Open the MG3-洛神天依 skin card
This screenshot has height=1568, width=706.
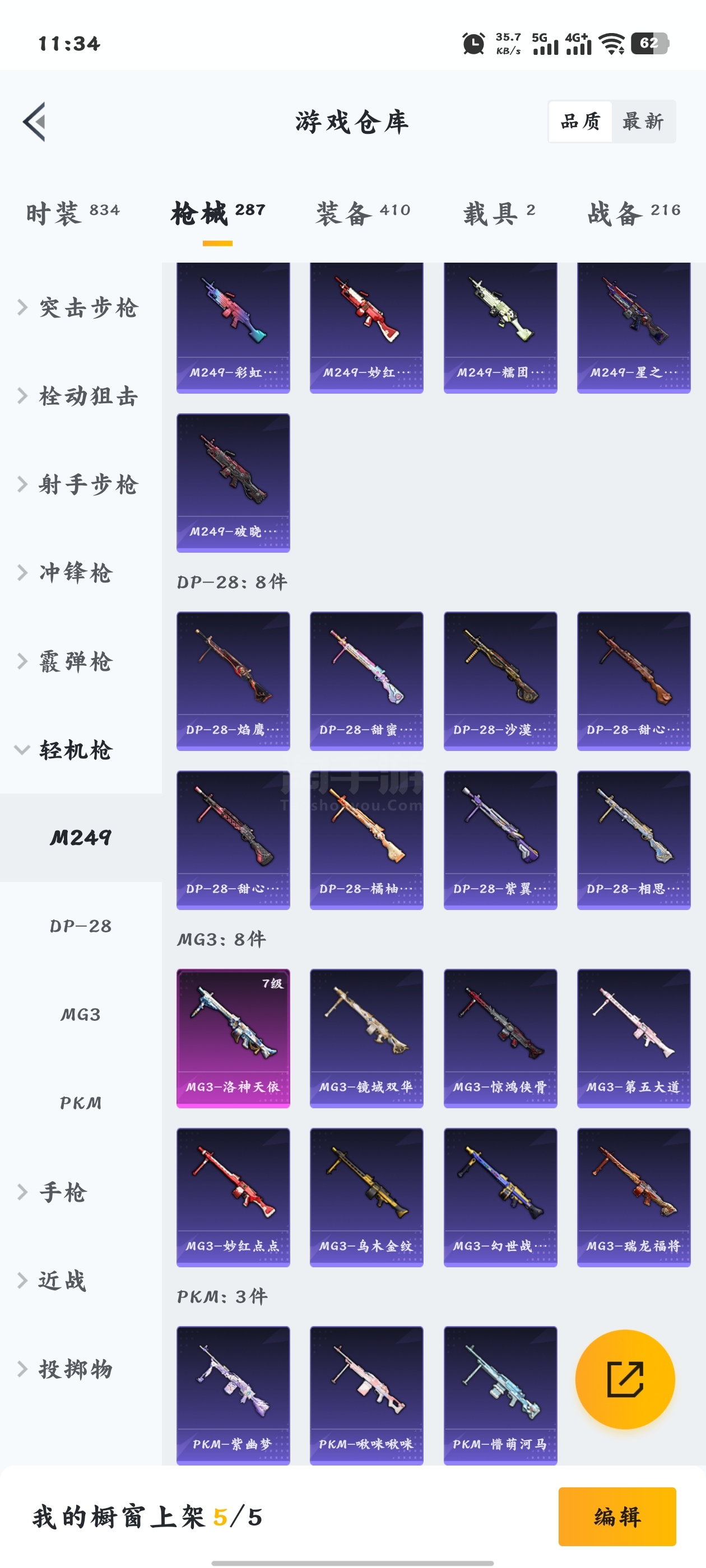(x=233, y=1038)
